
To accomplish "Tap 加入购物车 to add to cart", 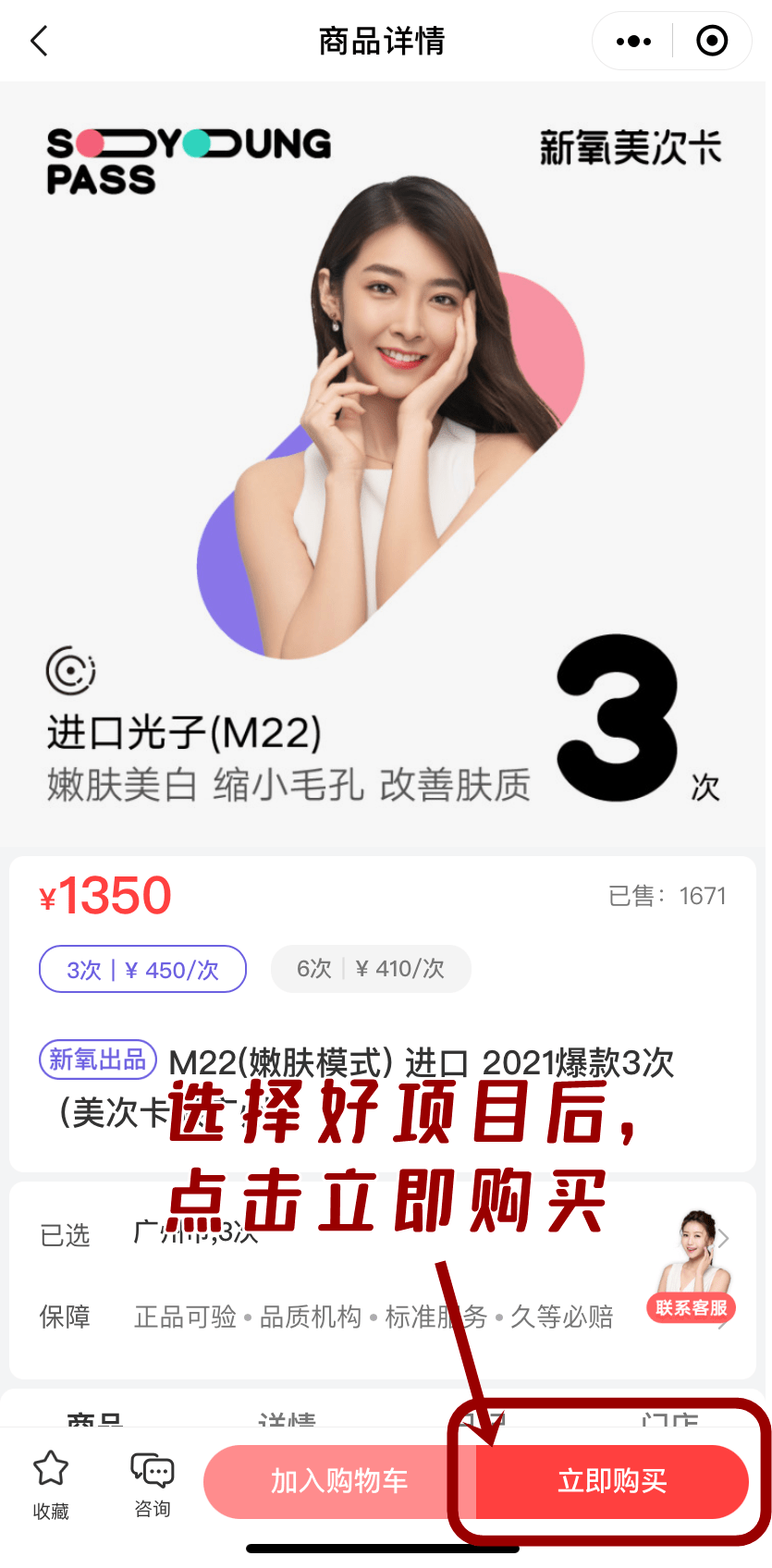I will (338, 1481).
